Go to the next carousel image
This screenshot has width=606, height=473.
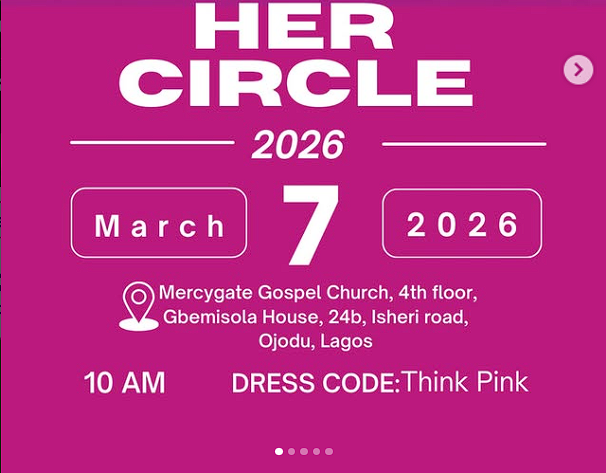click(578, 69)
